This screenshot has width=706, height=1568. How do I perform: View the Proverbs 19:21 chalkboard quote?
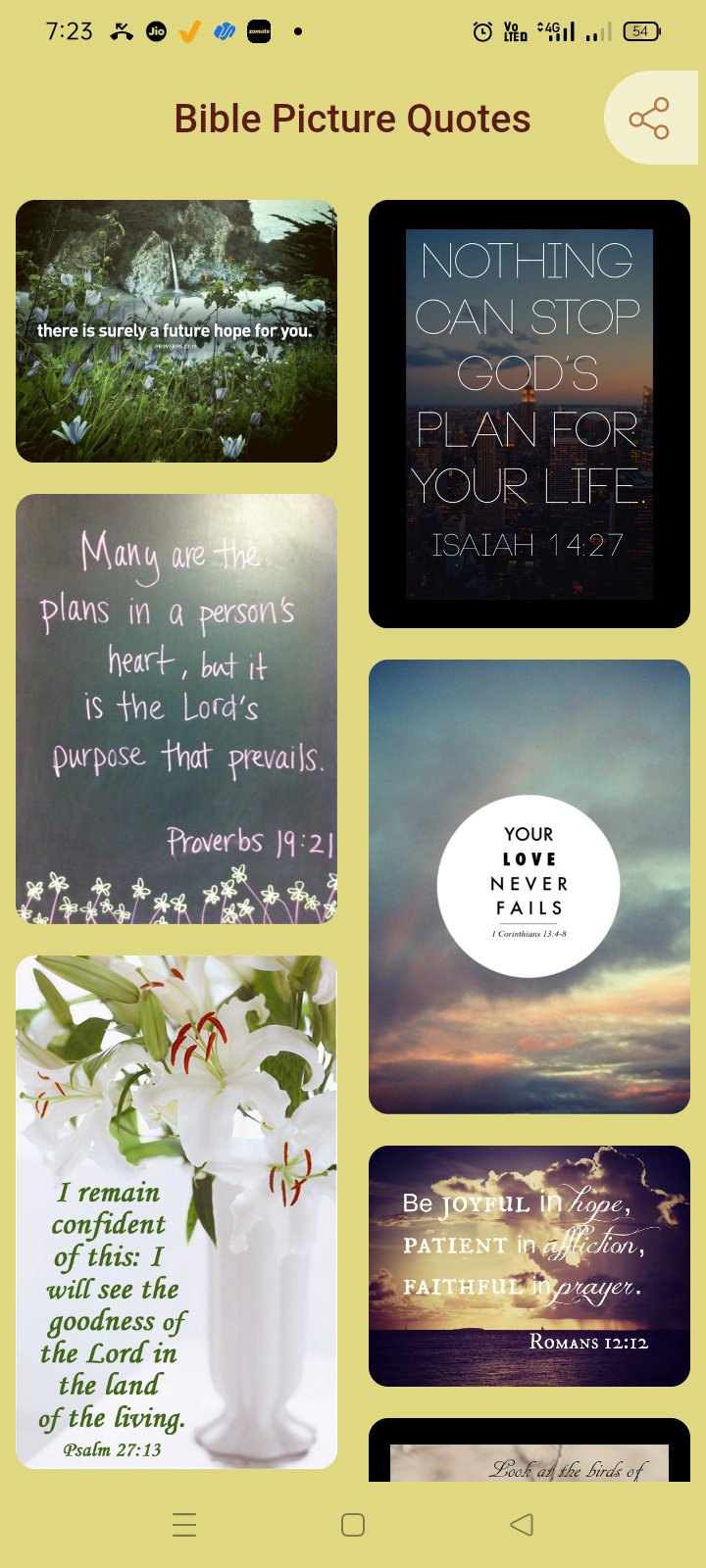tap(176, 709)
